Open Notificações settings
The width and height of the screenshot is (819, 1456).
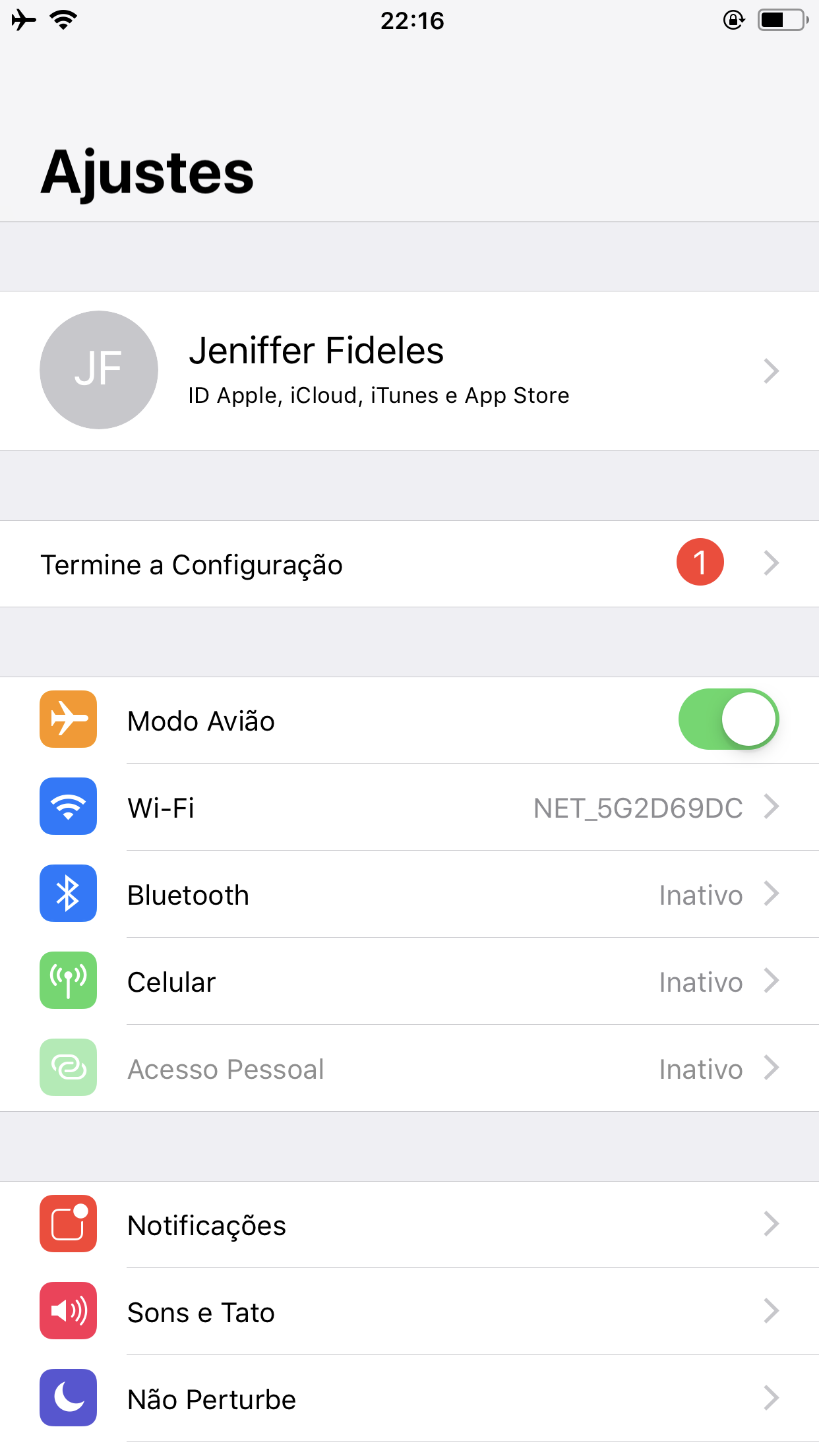409,1225
